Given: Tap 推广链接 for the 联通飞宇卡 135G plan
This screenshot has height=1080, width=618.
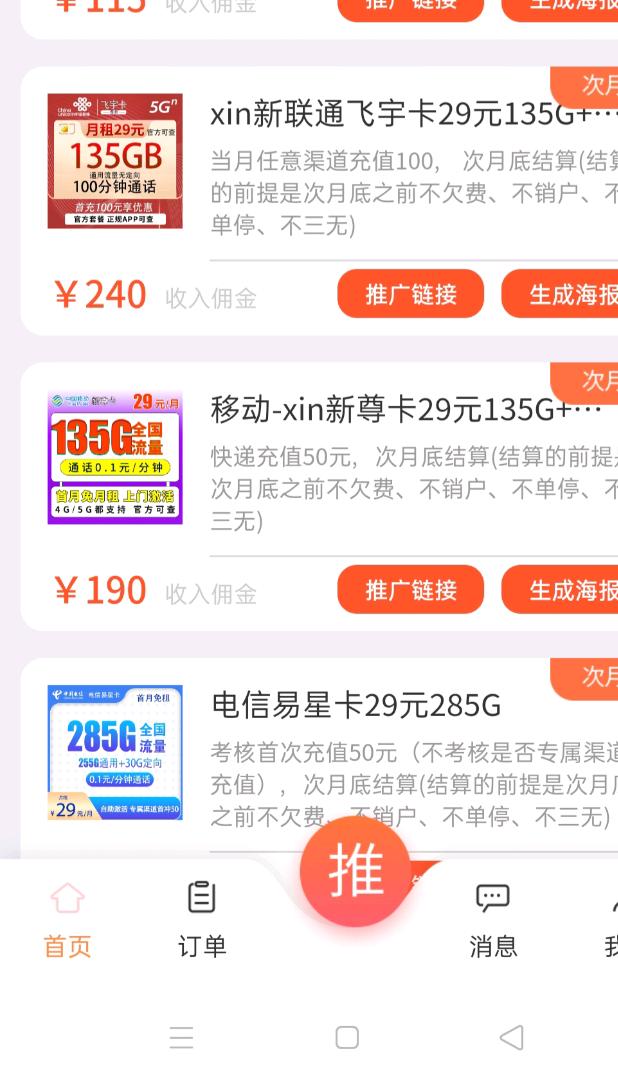Looking at the screenshot, I should coord(410,294).
